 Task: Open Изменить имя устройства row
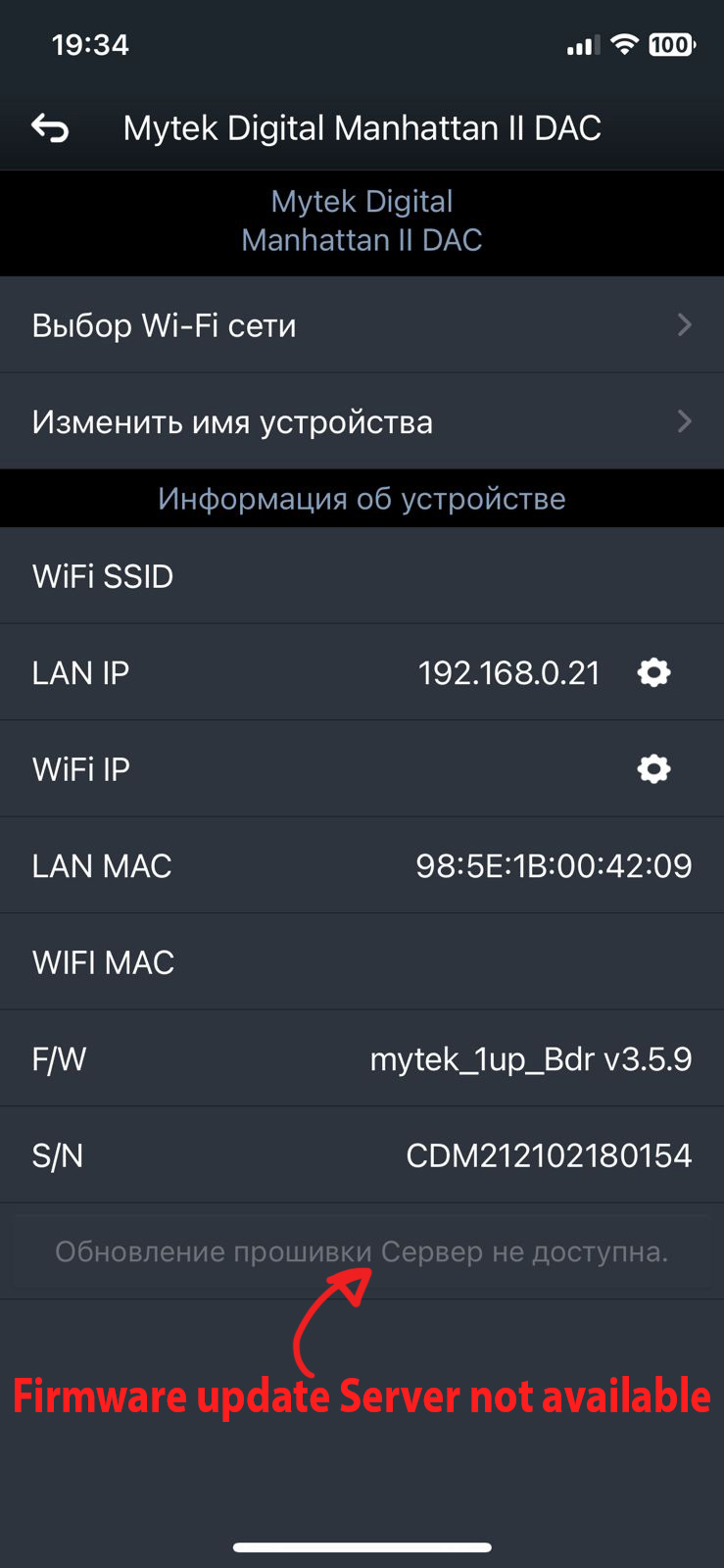click(362, 421)
